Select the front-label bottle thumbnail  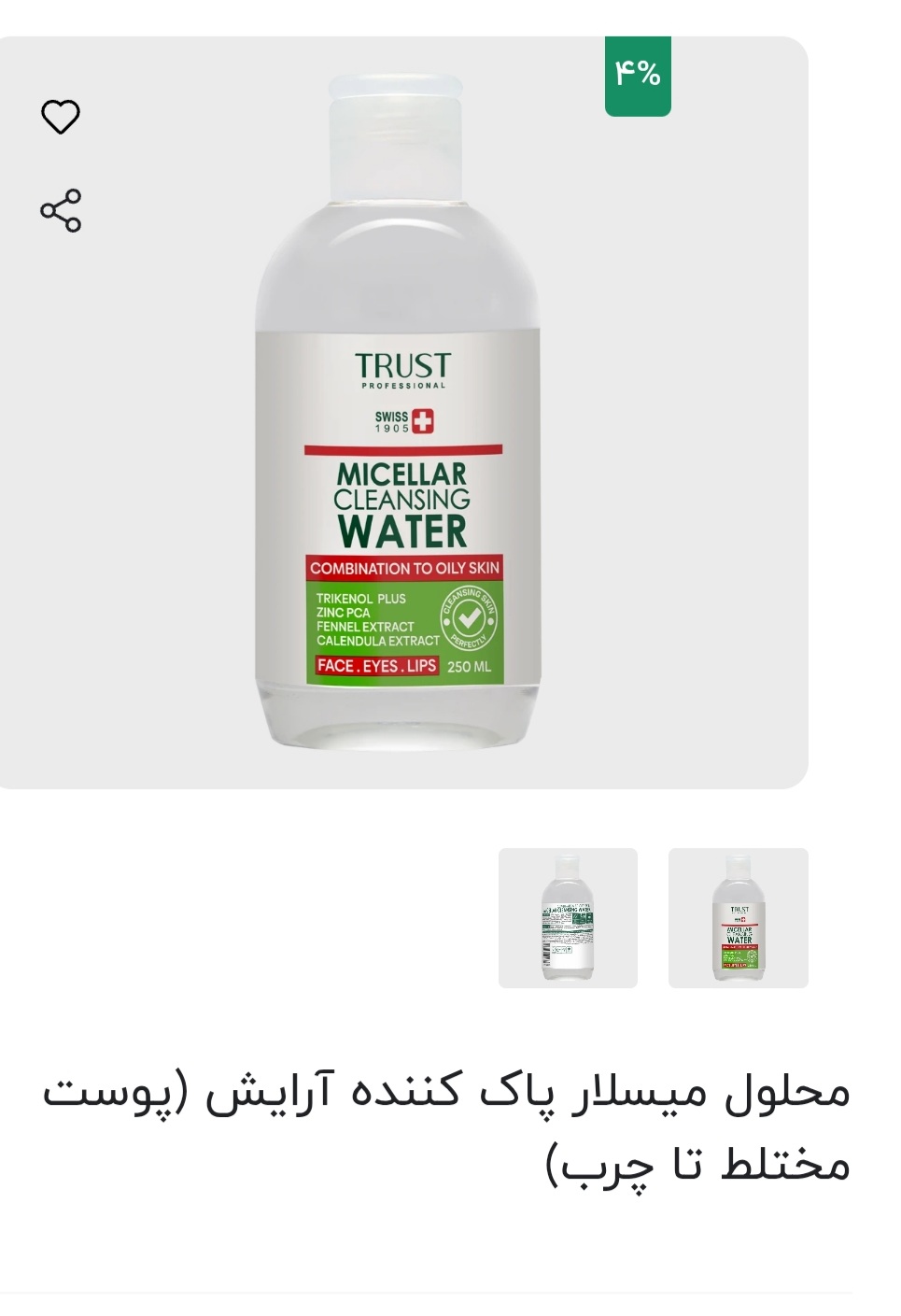(x=738, y=918)
